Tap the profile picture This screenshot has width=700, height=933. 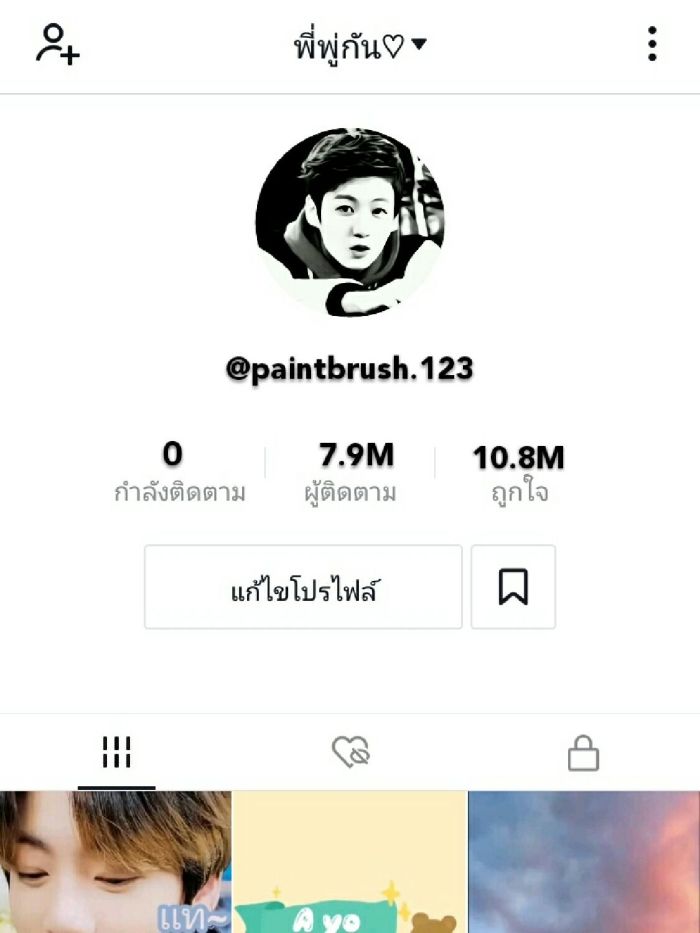(350, 222)
